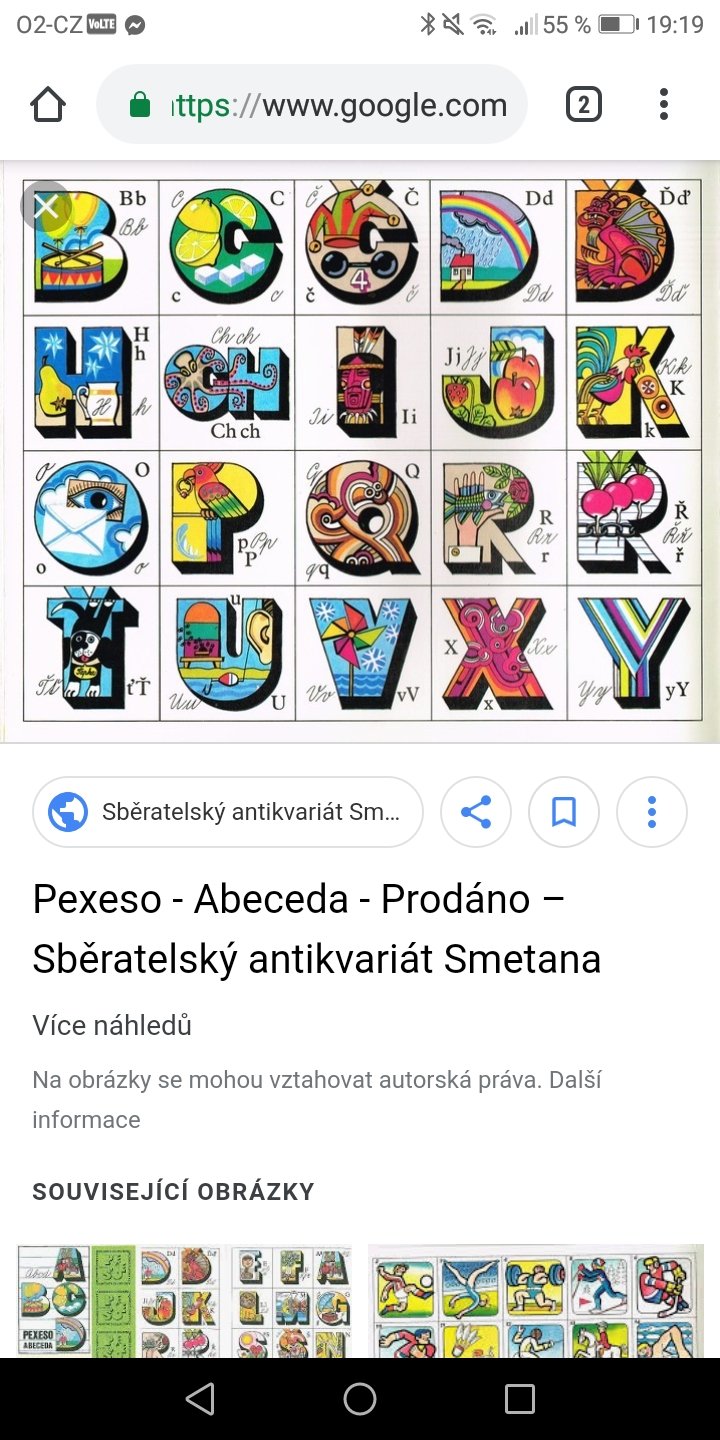720x1440 pixels.
Task: View the full-size Pexeso alphabet image
Action: [x=360, y=450]
